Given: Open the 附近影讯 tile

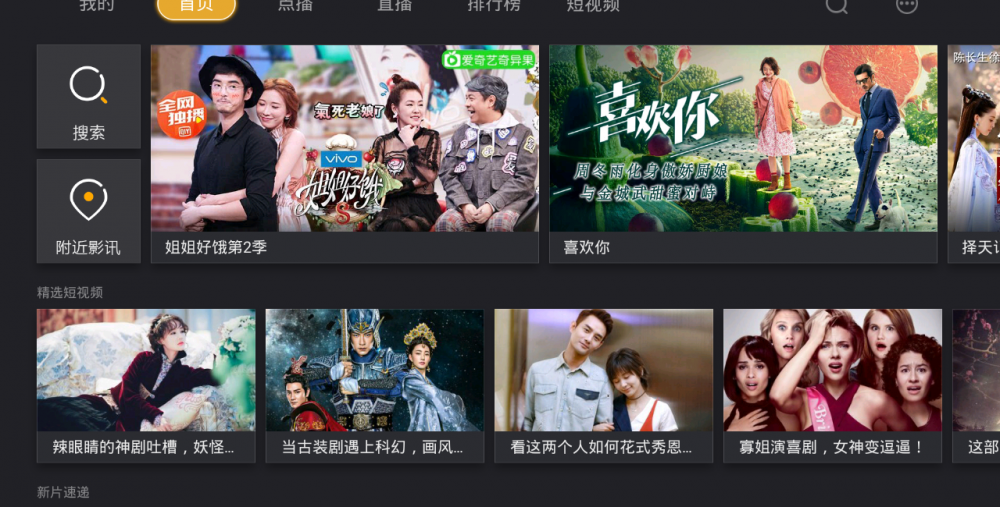Looking at the screenshot, I should pyautogui.click(x=89, y=211).
